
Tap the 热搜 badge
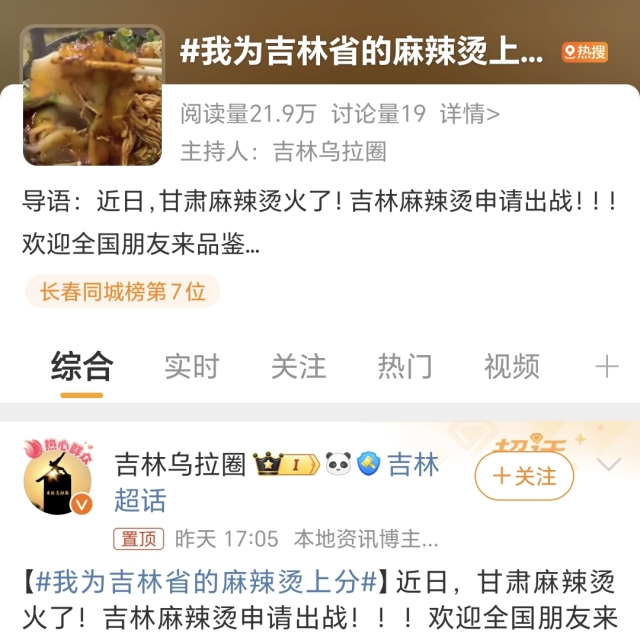point(585,52)
